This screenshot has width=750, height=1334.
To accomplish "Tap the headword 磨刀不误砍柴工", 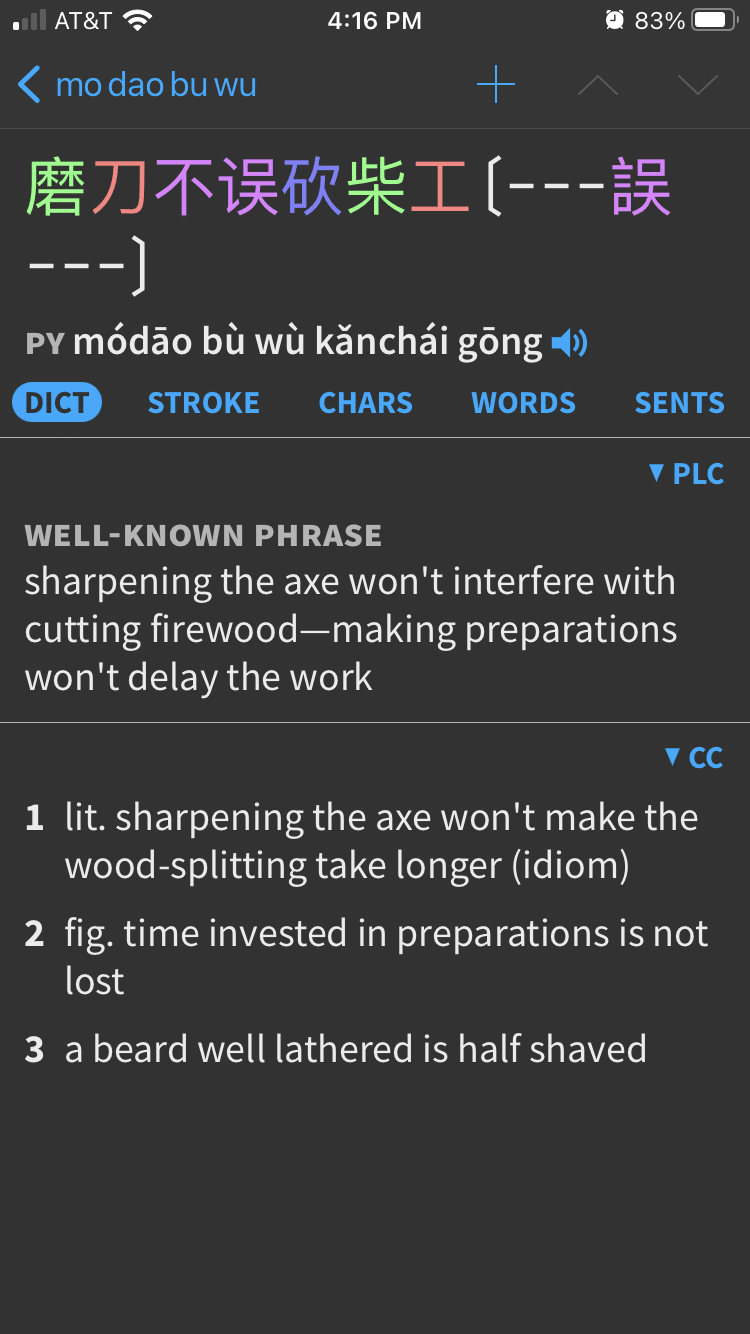I will click(247, 188).
